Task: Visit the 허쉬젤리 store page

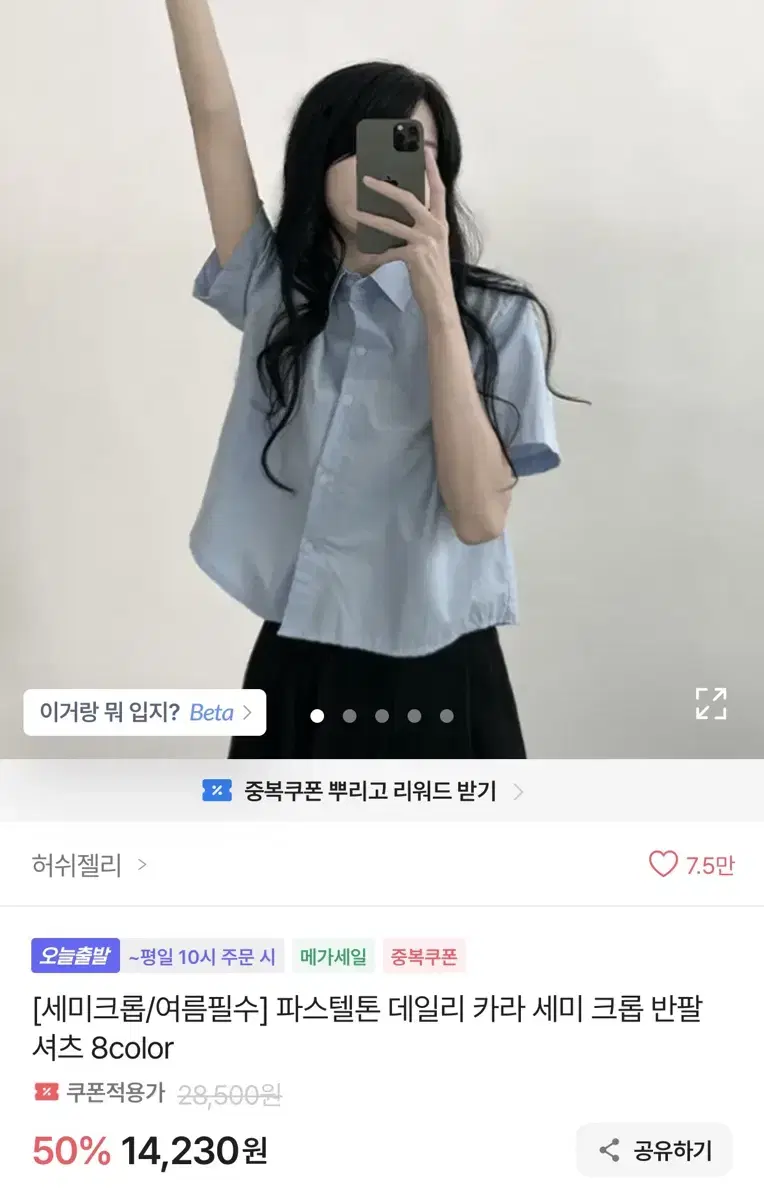Action: pos(75,866)
